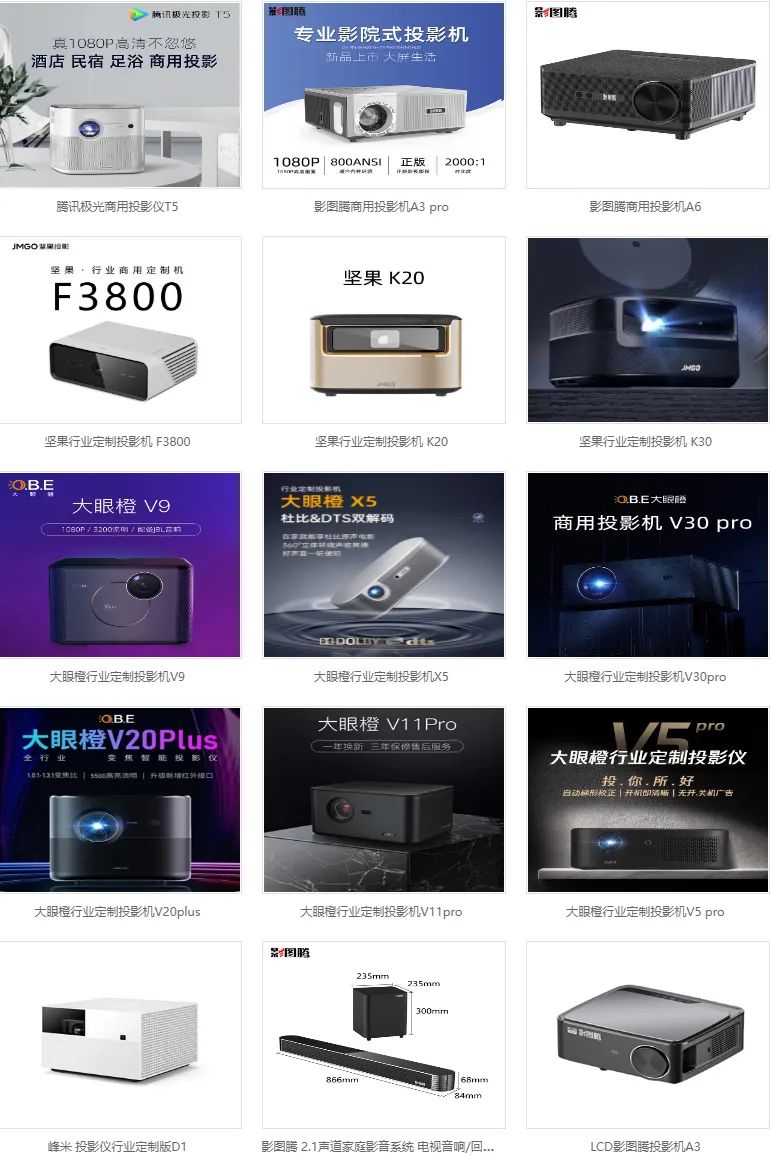Viewport: 770px width, 1166px height.
Task: Open 大眼橙行业定制投影机V5 pro
Action: click(647, 800)
